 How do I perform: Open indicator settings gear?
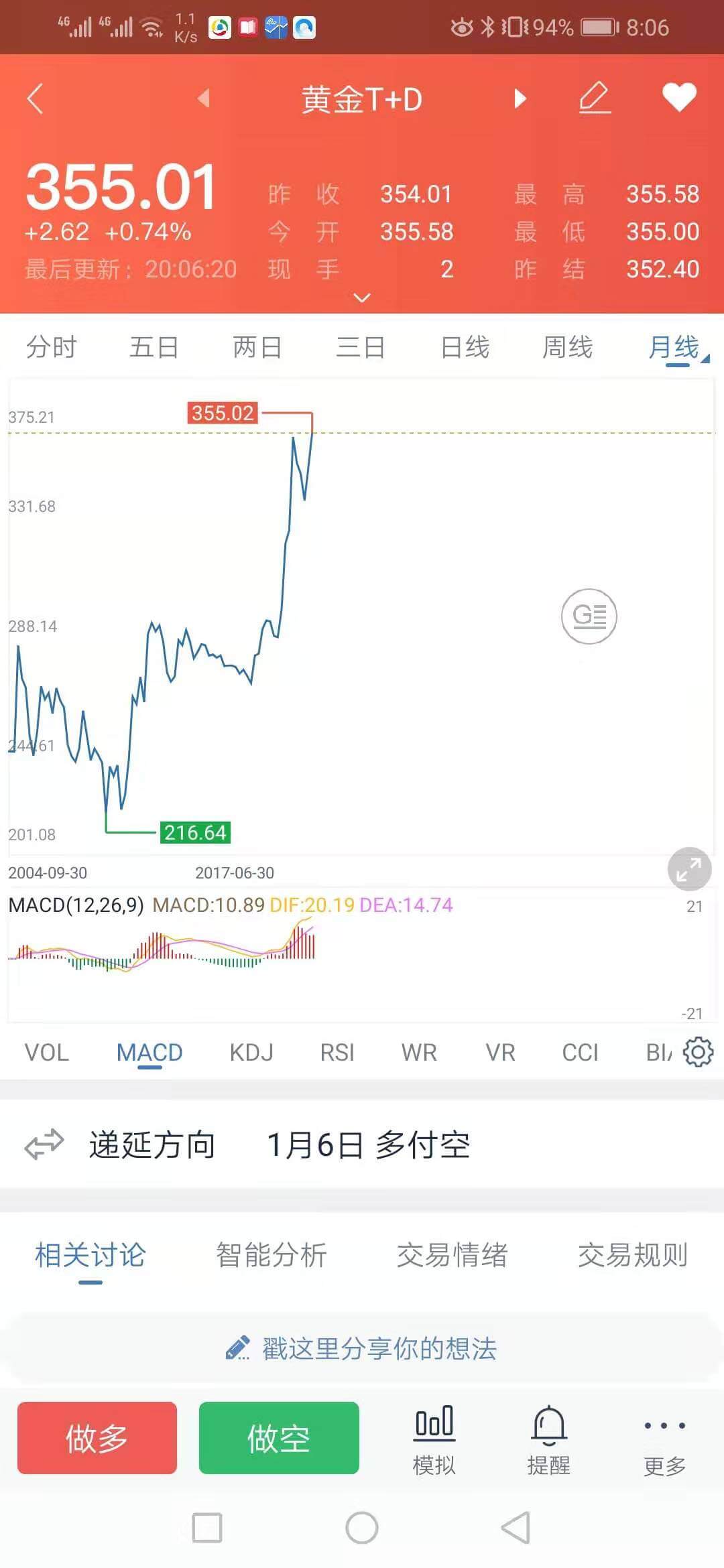pos(698,1052)
